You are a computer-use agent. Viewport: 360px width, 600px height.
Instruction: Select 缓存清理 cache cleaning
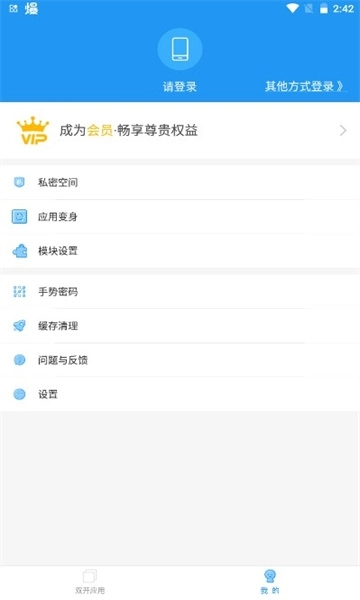(x=180, y=326)
